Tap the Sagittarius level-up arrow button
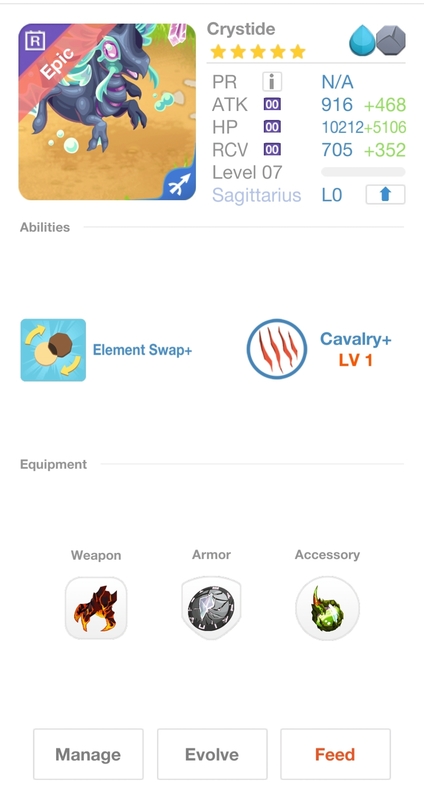 (385, 194)
